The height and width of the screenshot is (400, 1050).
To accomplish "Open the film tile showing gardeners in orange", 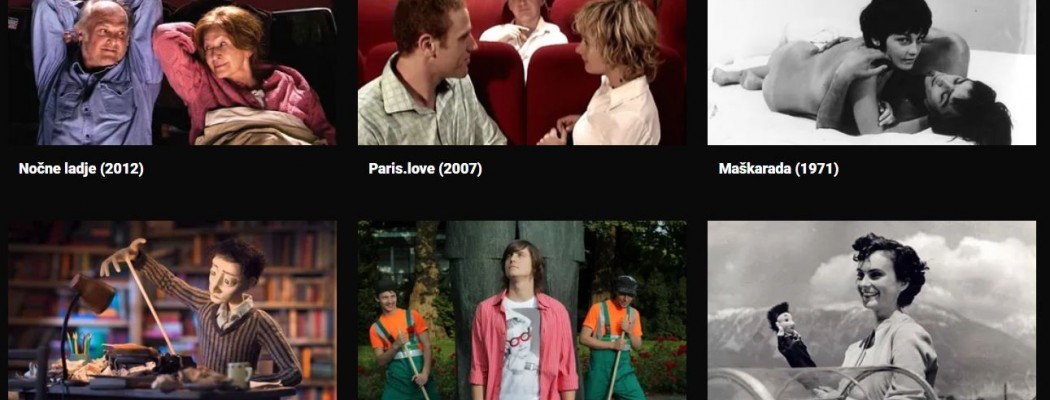I will tap(521, 310).
